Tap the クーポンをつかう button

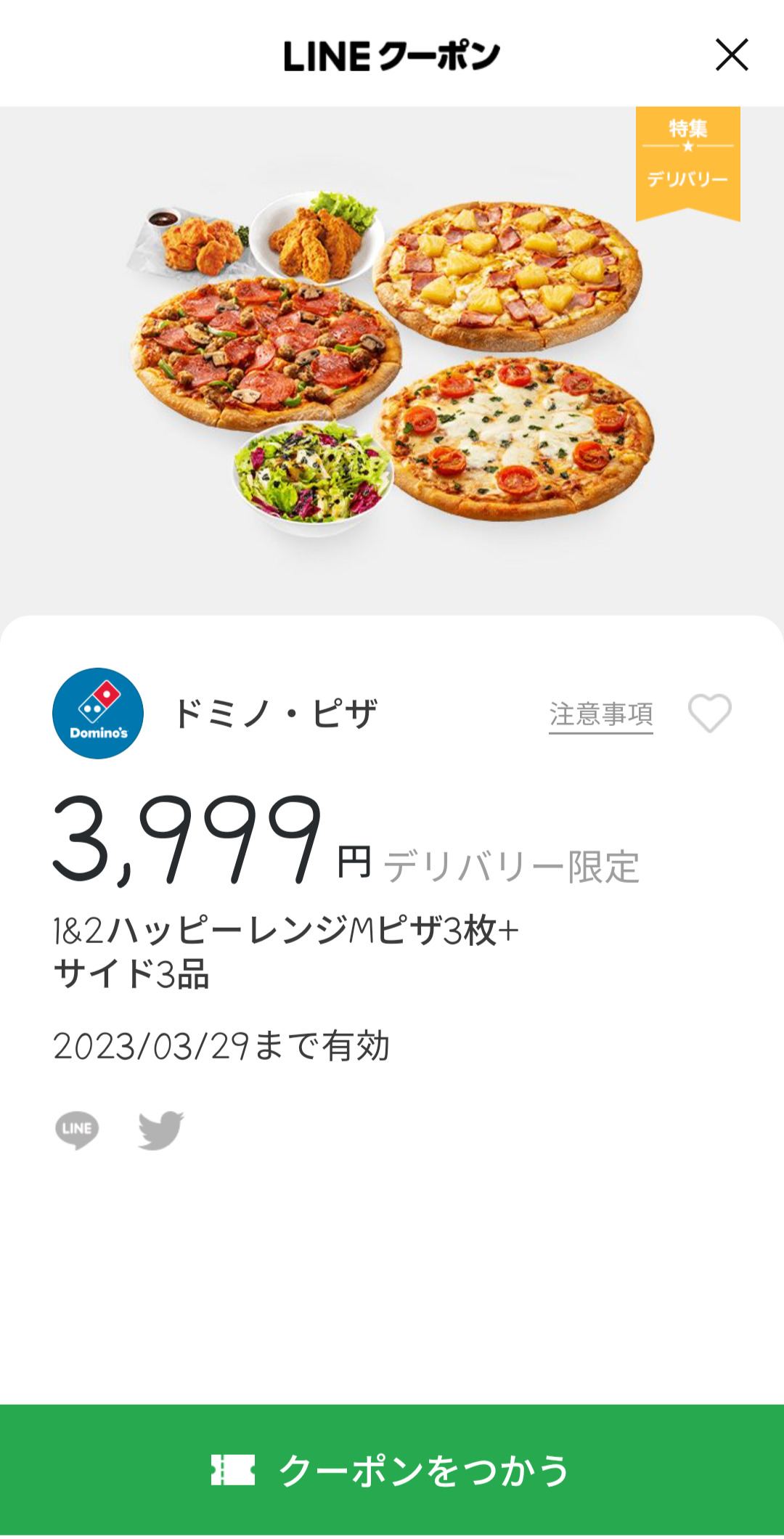click(392, 1469)
